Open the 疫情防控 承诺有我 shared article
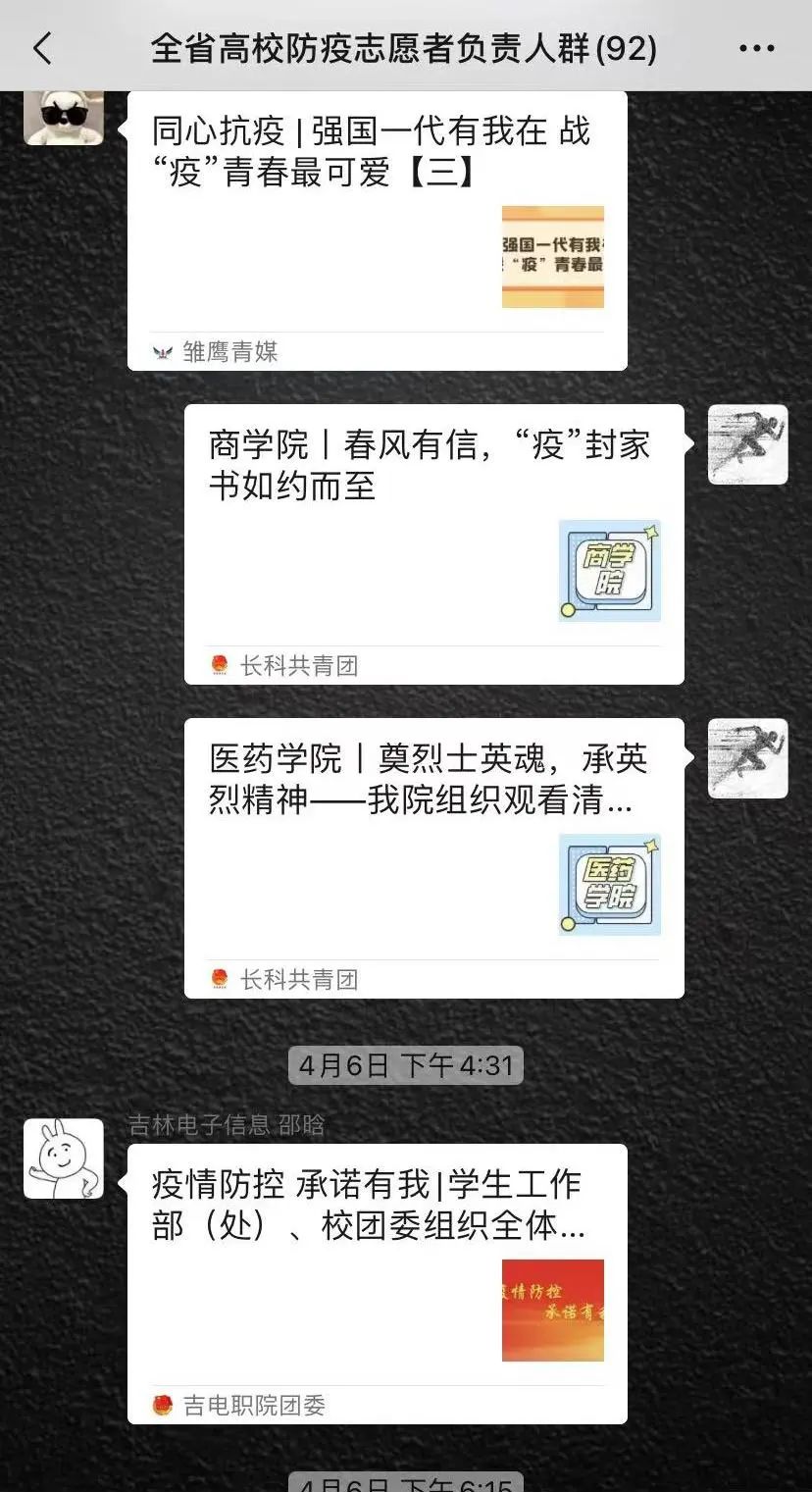Screen dimensions: 812x1492 pos(377,1283)
